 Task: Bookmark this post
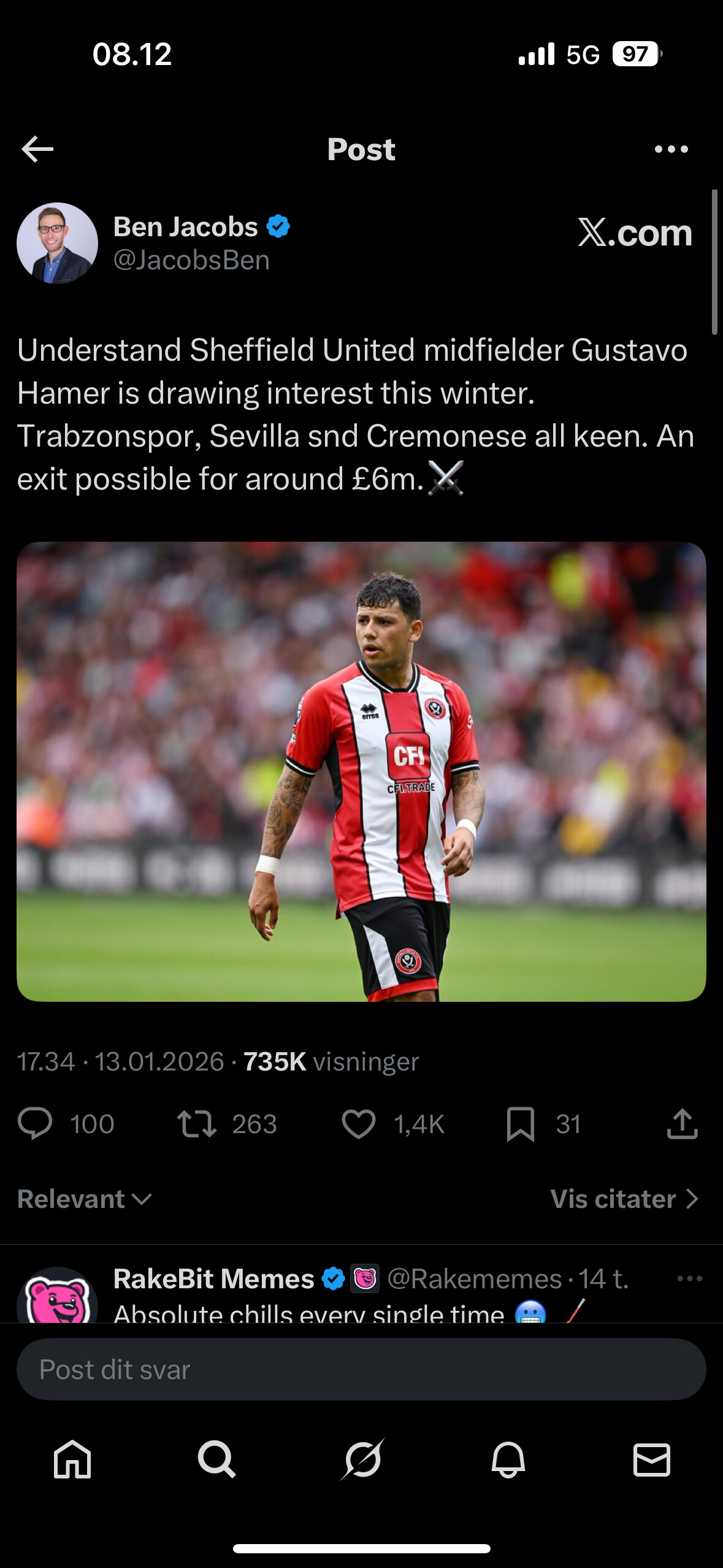click(520, 1124)
